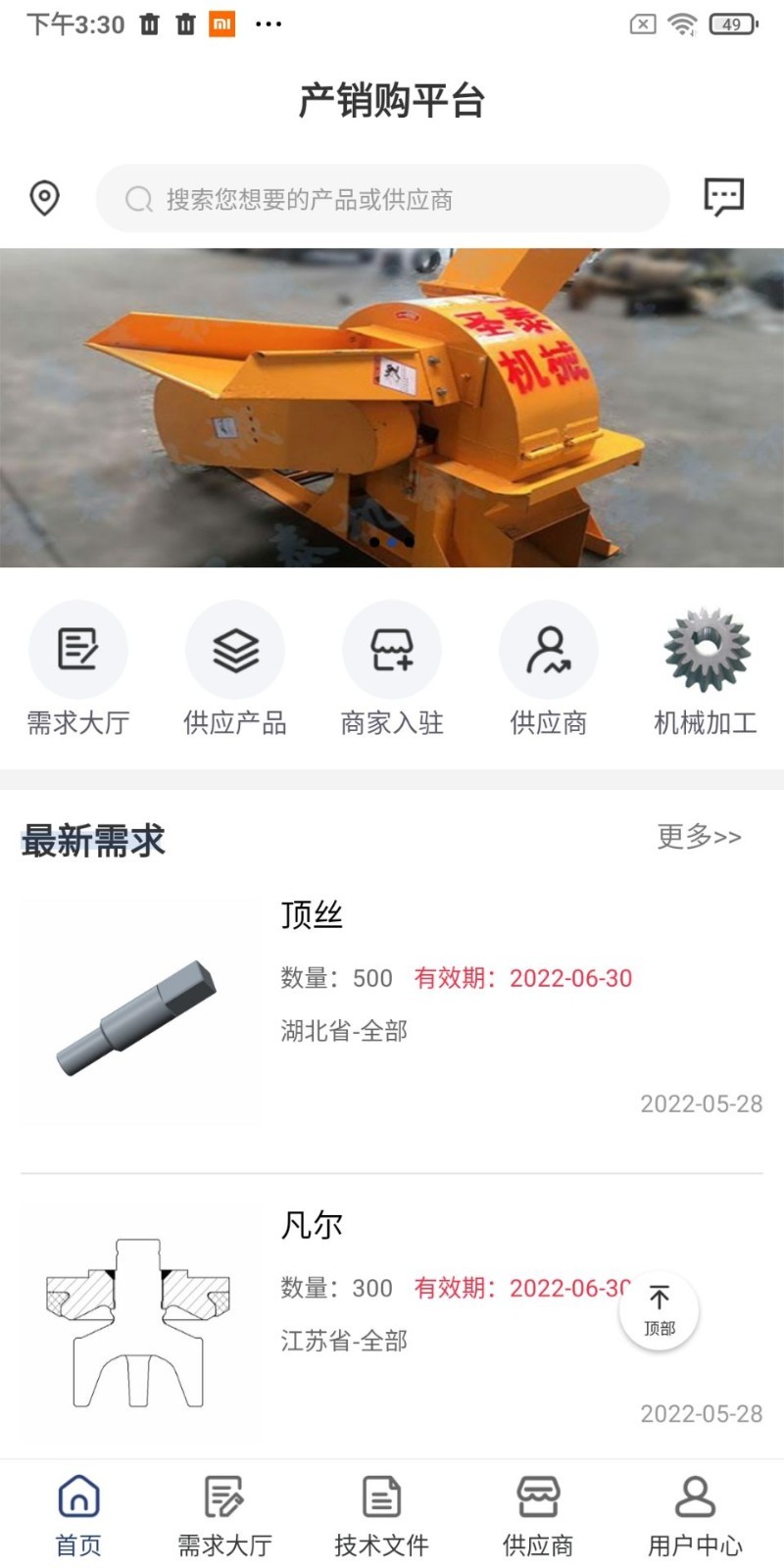The image size is (784, 1568).
Task: Switch to the 需求大厅 bottom tab
Action: tap(224, 1515)
